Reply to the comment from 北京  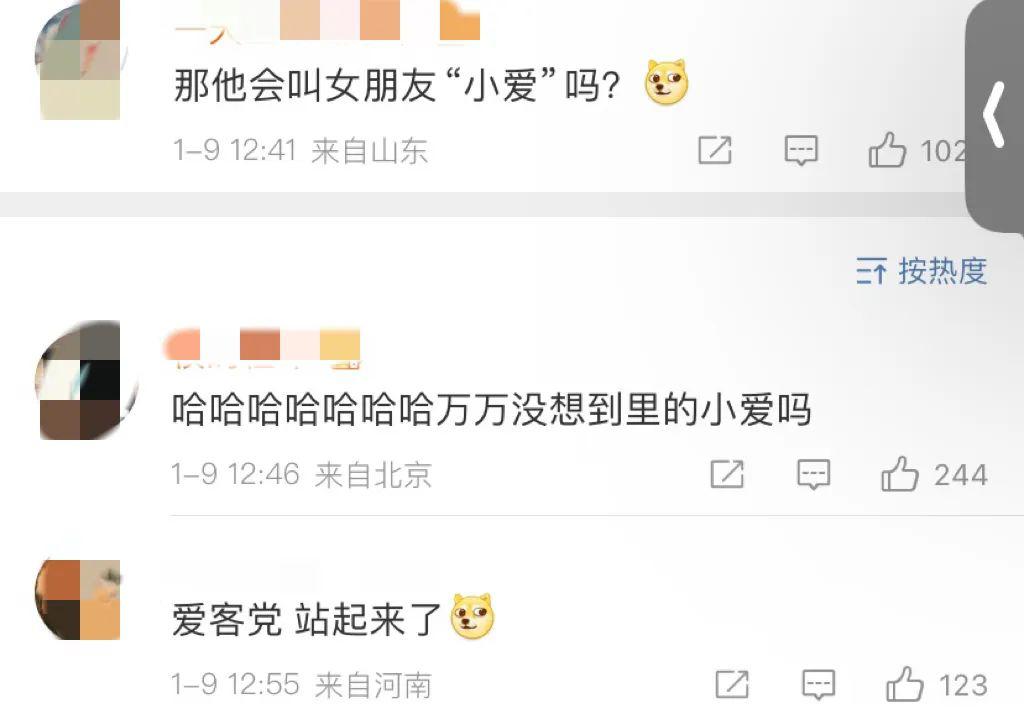814,474
